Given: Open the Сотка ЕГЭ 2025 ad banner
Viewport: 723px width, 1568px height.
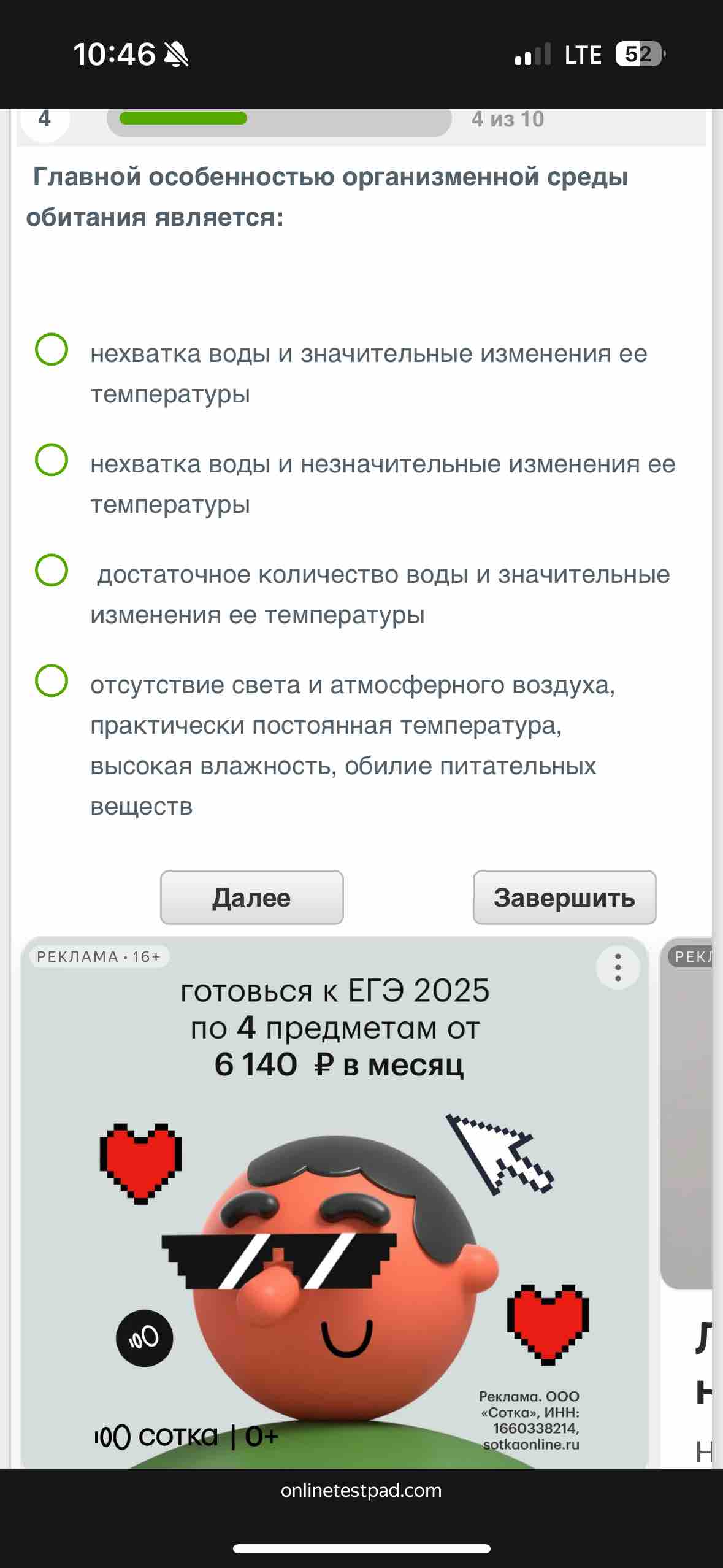Looking at the screenshot, I should click(x=335, y=1202).
